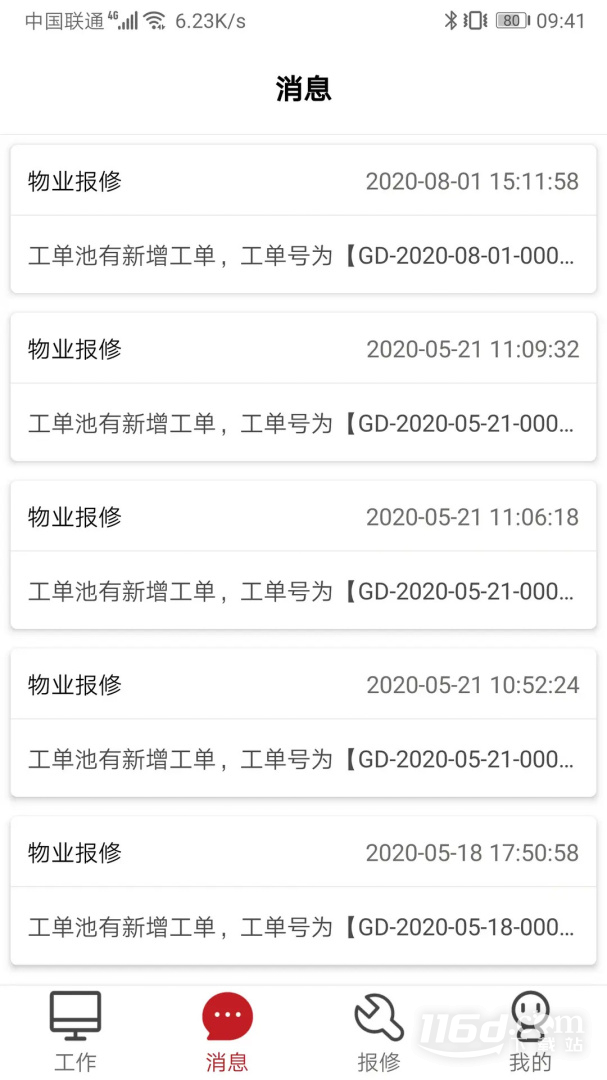
Task: Switch to the 我的 tab
Action: 531,1032
